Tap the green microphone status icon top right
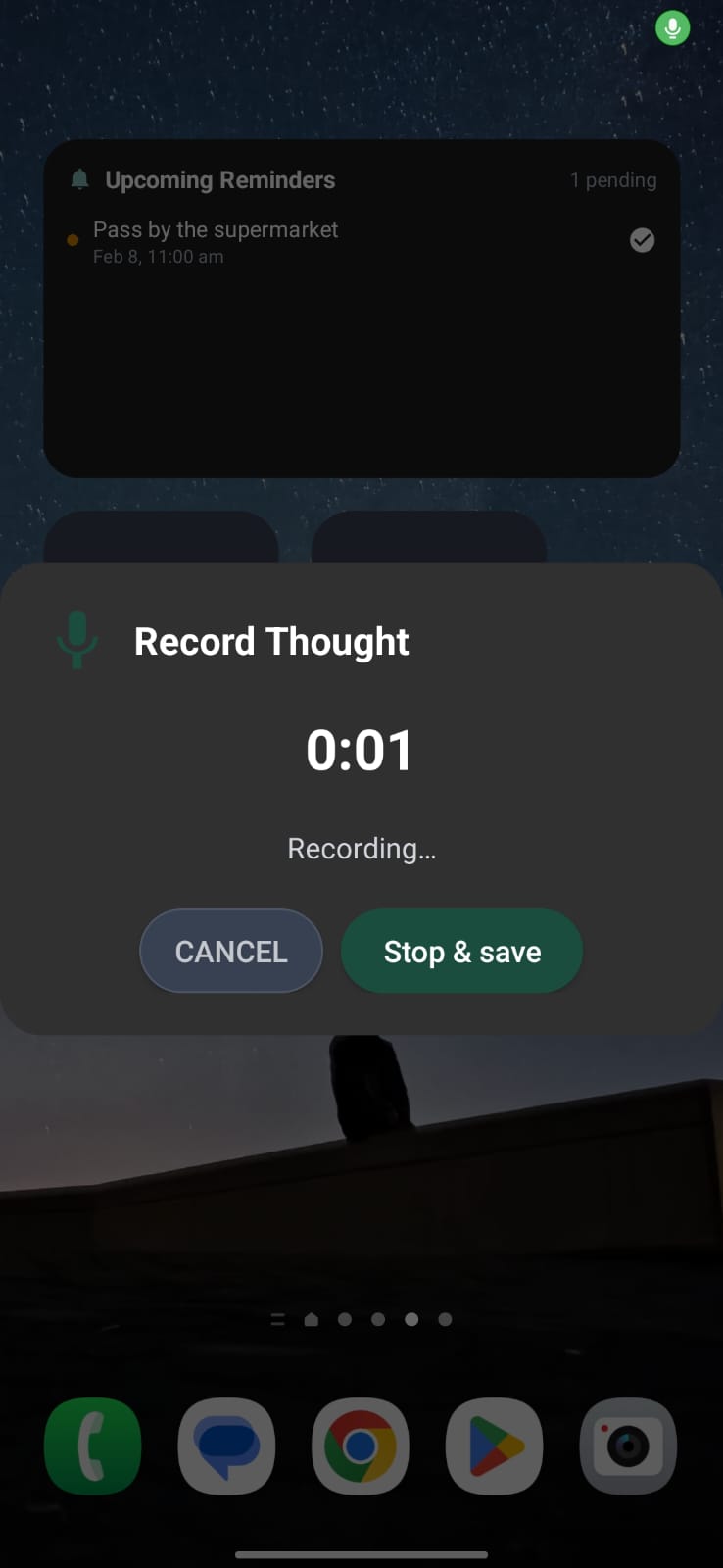 click(672, 27)
